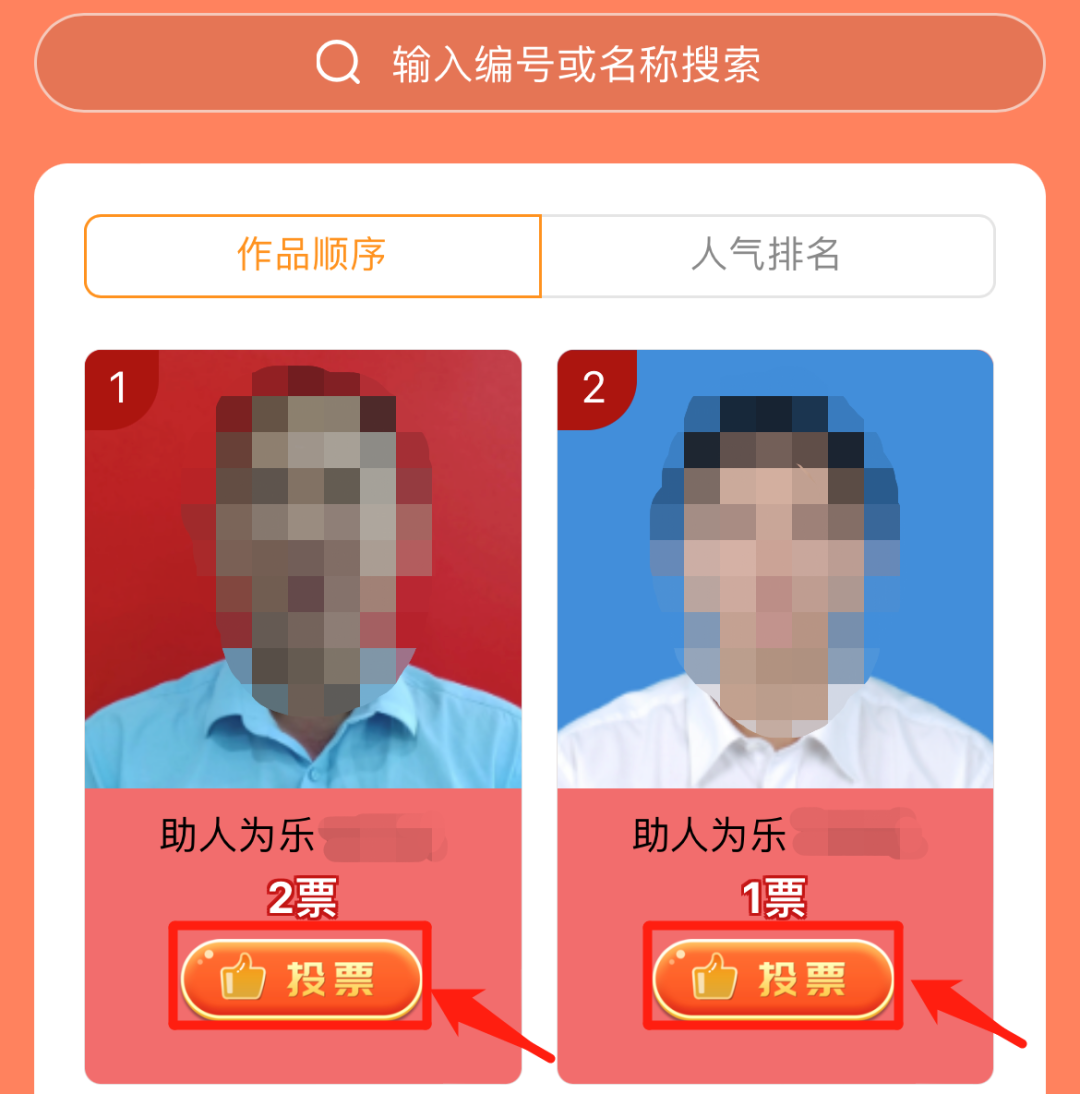
Task: Open candidate 1's photo card
Action: [303, 570]
